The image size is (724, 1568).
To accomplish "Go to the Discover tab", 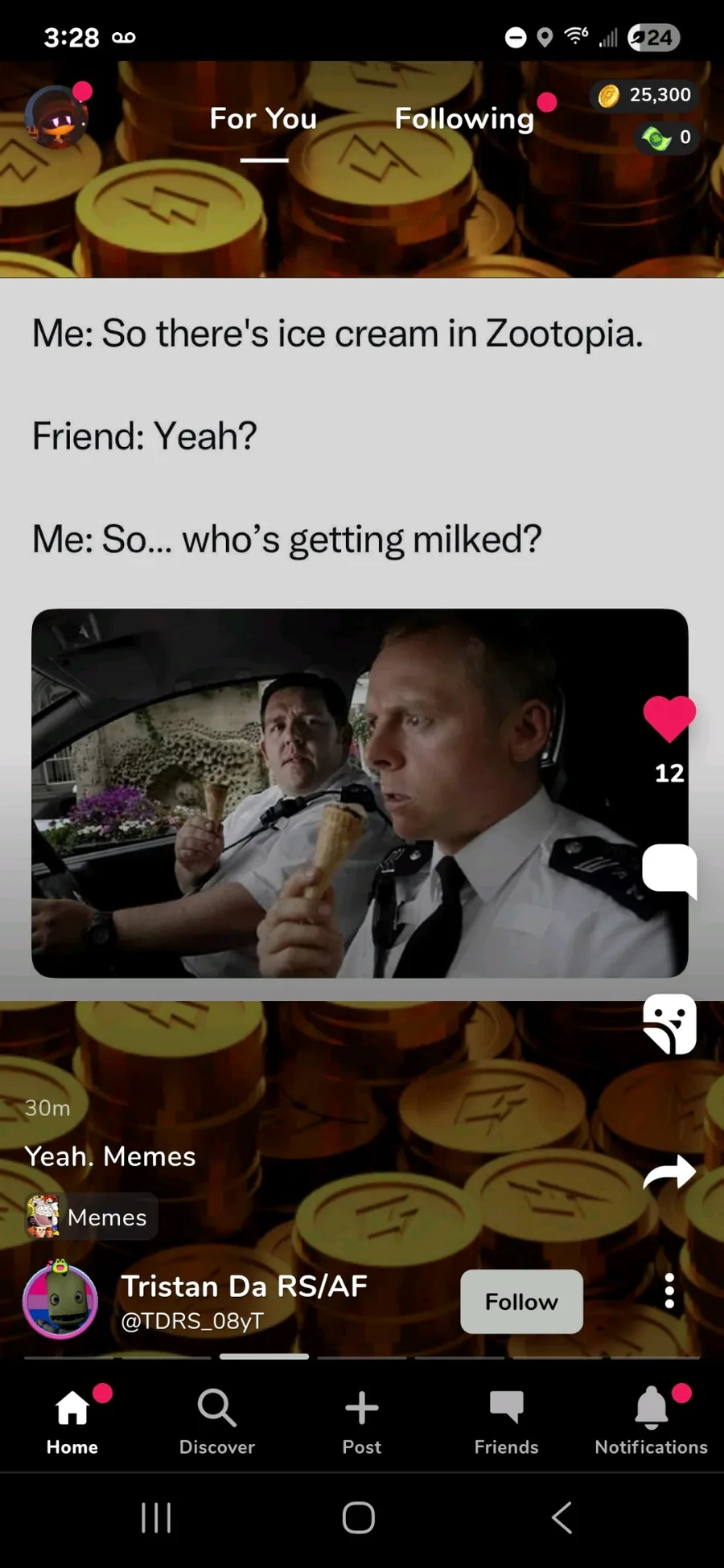I will [217, 1422].
